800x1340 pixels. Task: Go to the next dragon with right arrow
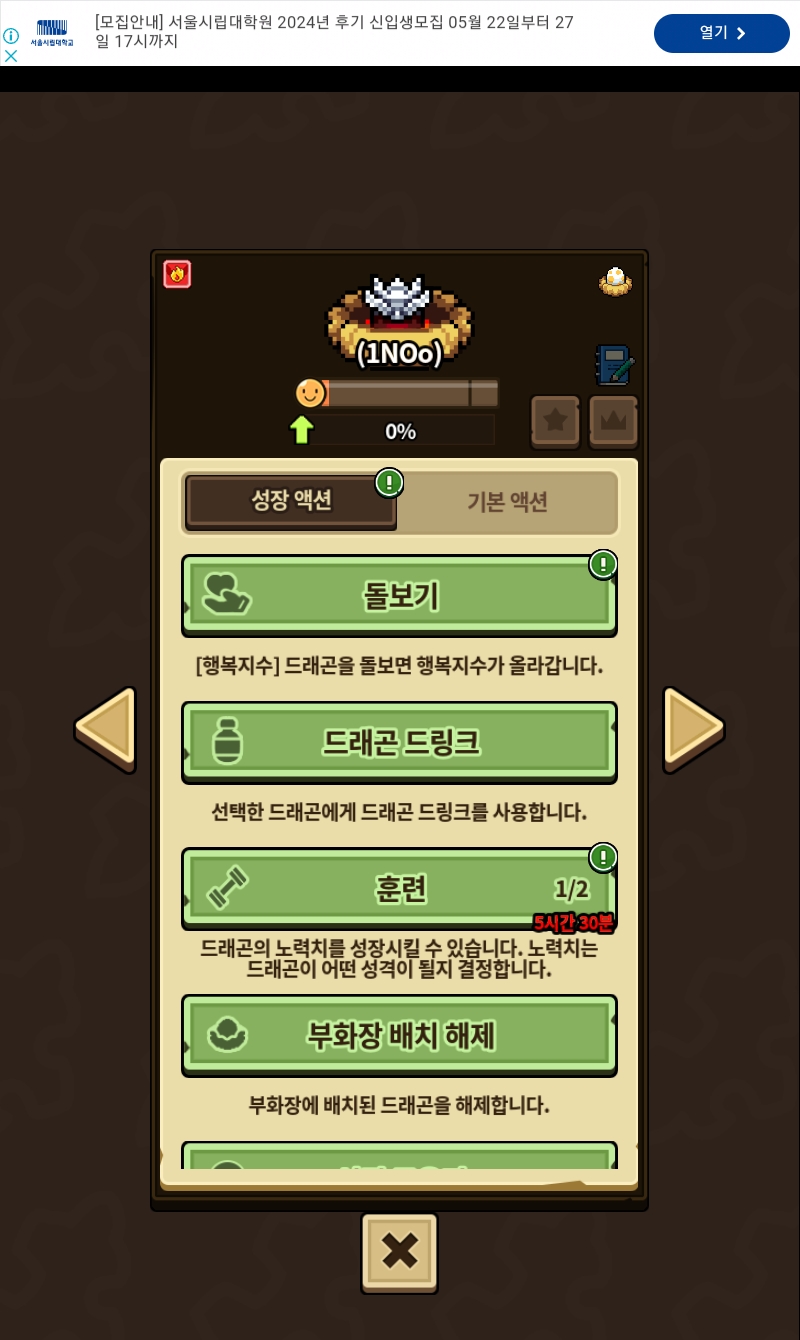692,729
